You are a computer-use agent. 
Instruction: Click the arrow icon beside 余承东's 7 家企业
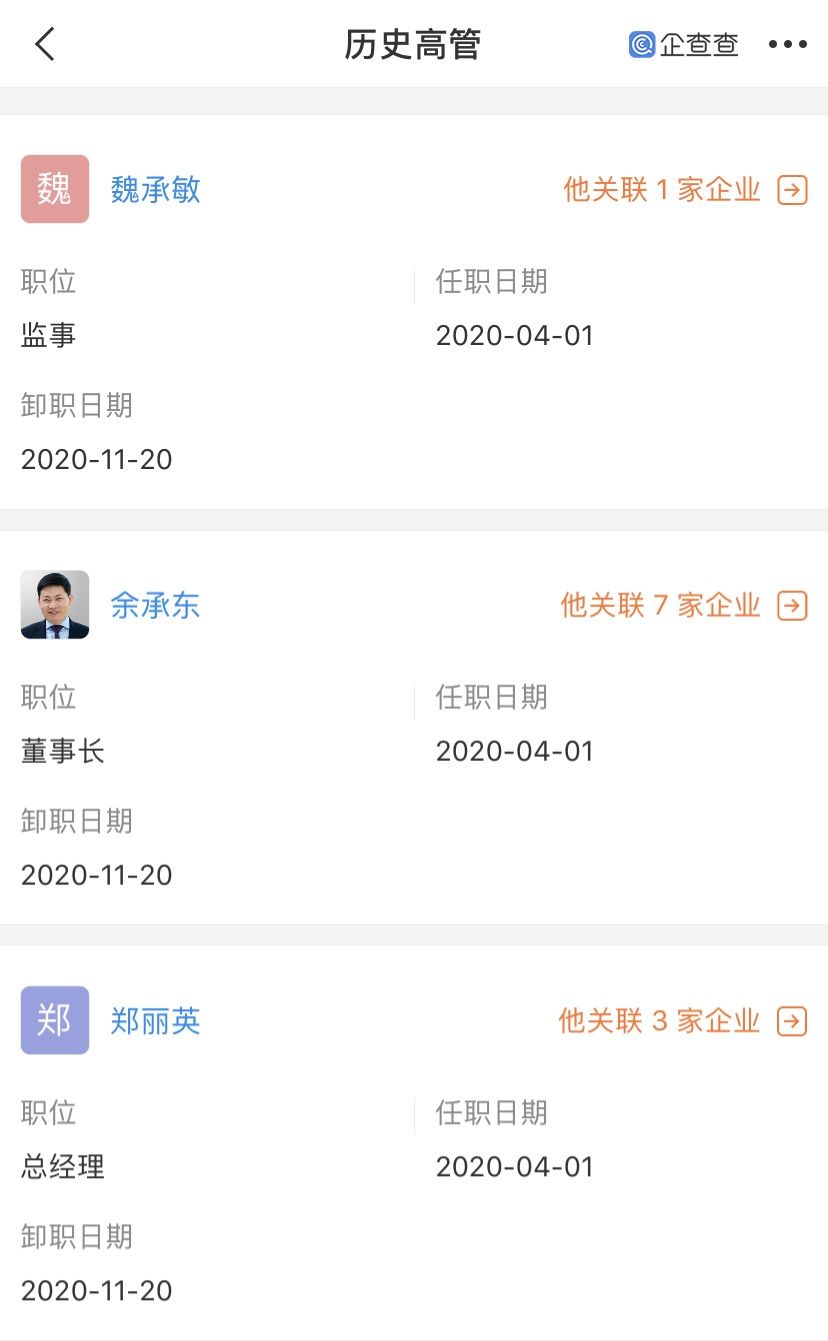click(x=792, y=605)
